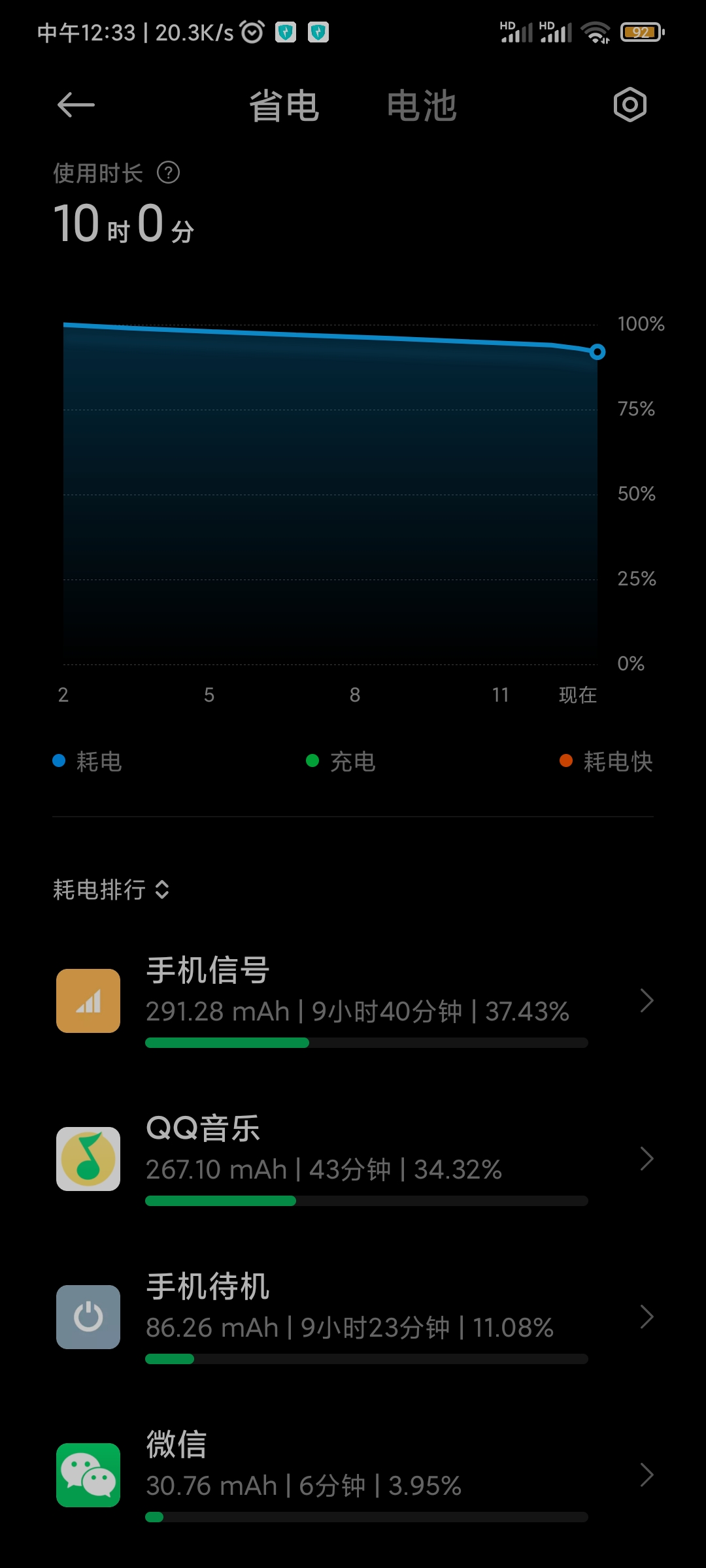Switch to the 电池 tab

click(422, 106)
